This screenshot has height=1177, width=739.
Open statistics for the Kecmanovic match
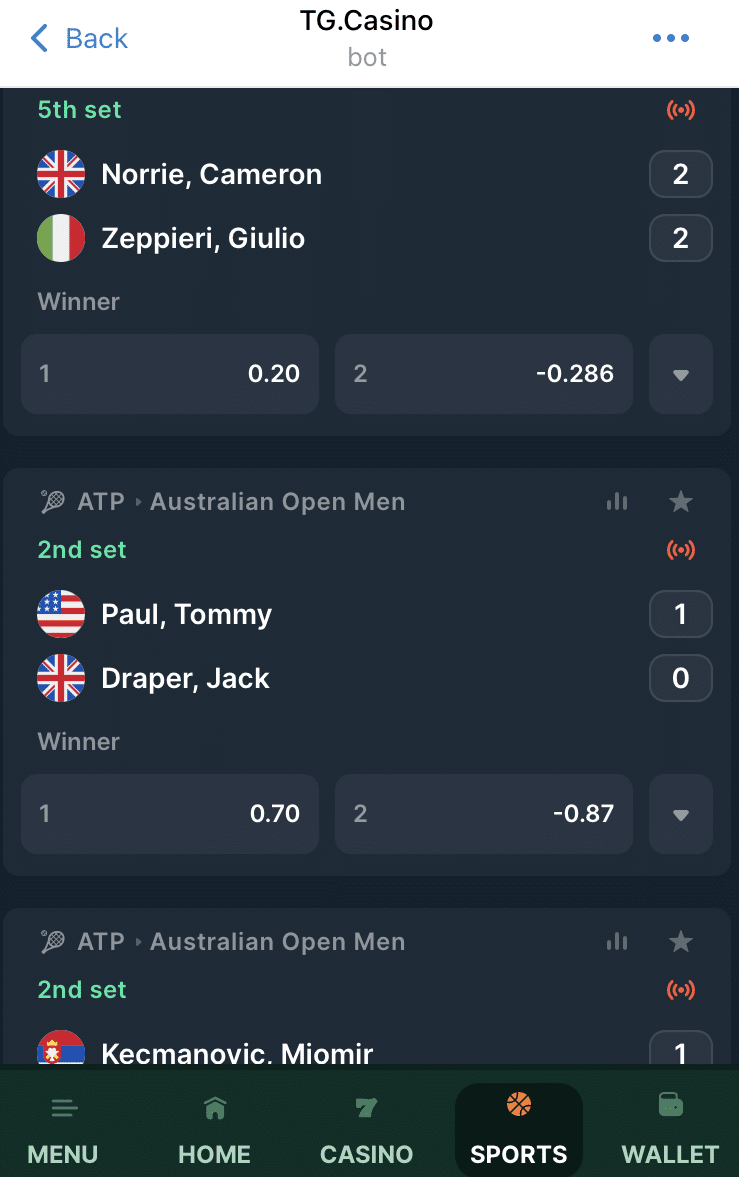[x=617, y=941]
